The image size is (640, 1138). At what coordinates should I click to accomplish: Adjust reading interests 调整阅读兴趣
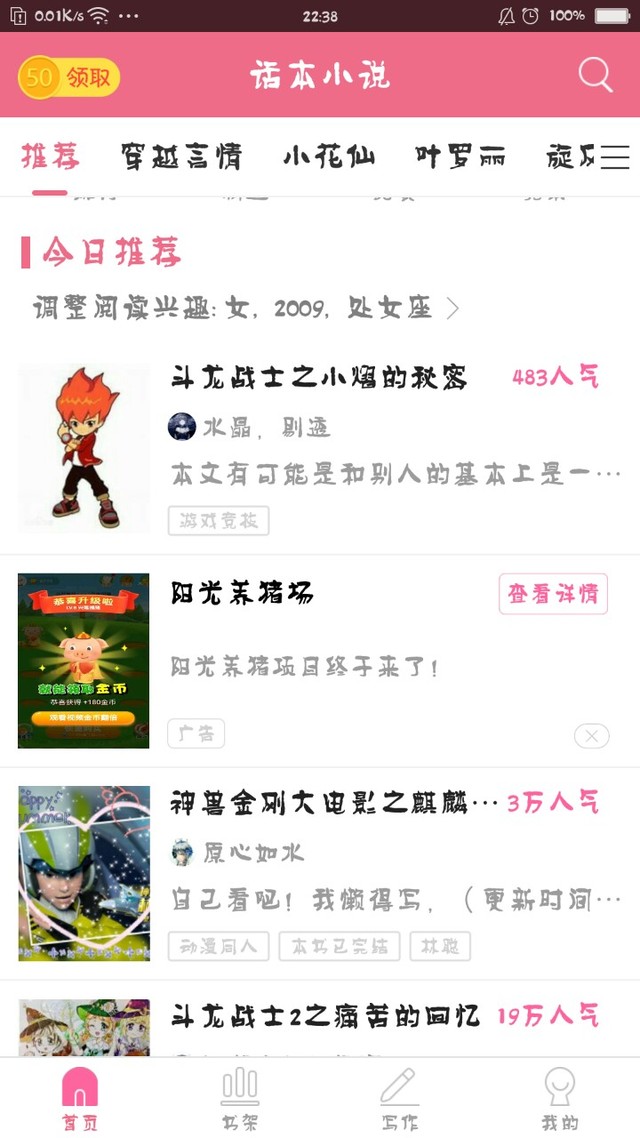(245, 308)
